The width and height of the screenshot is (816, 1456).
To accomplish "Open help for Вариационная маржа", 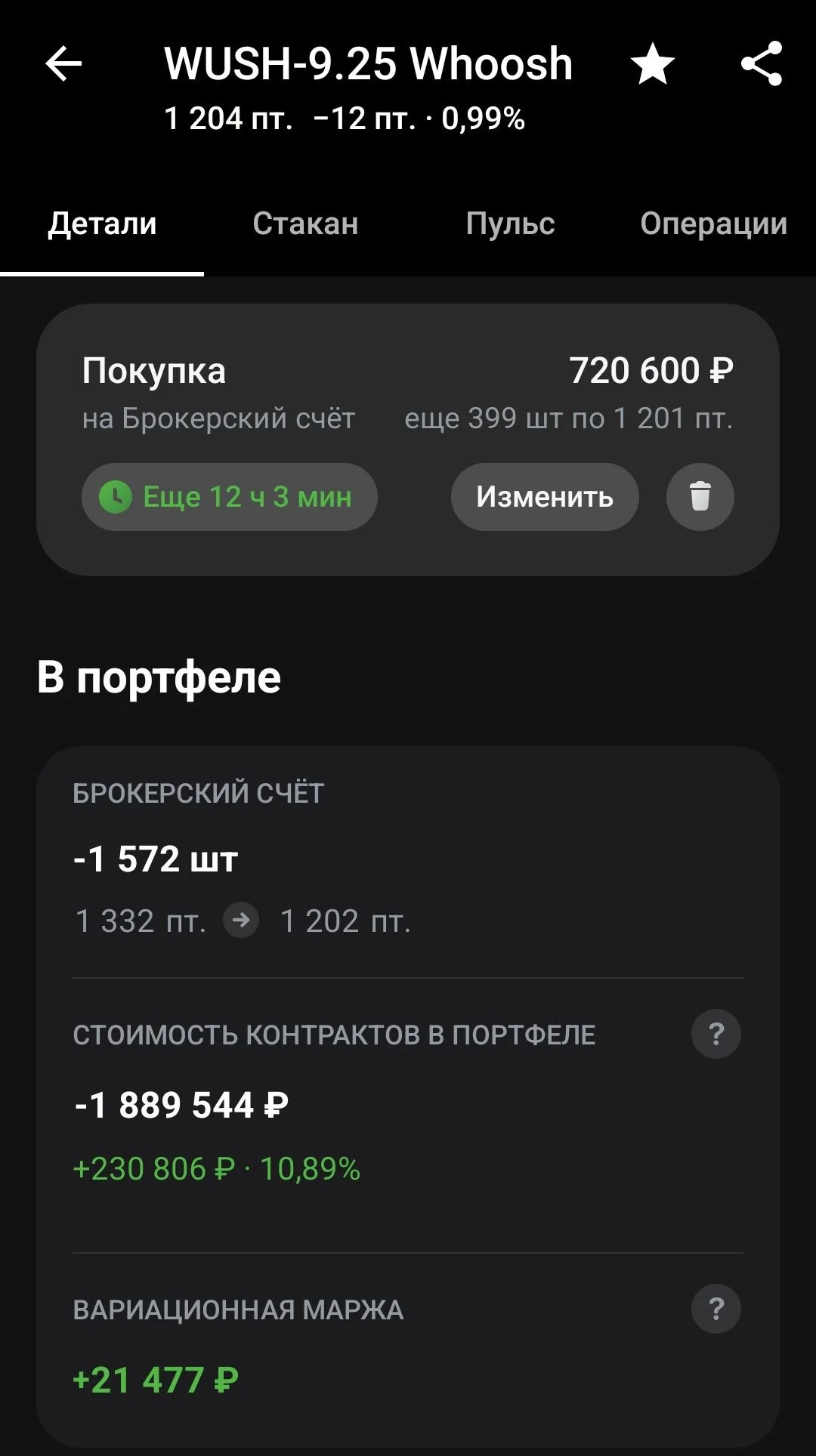I will point(716,1309).
